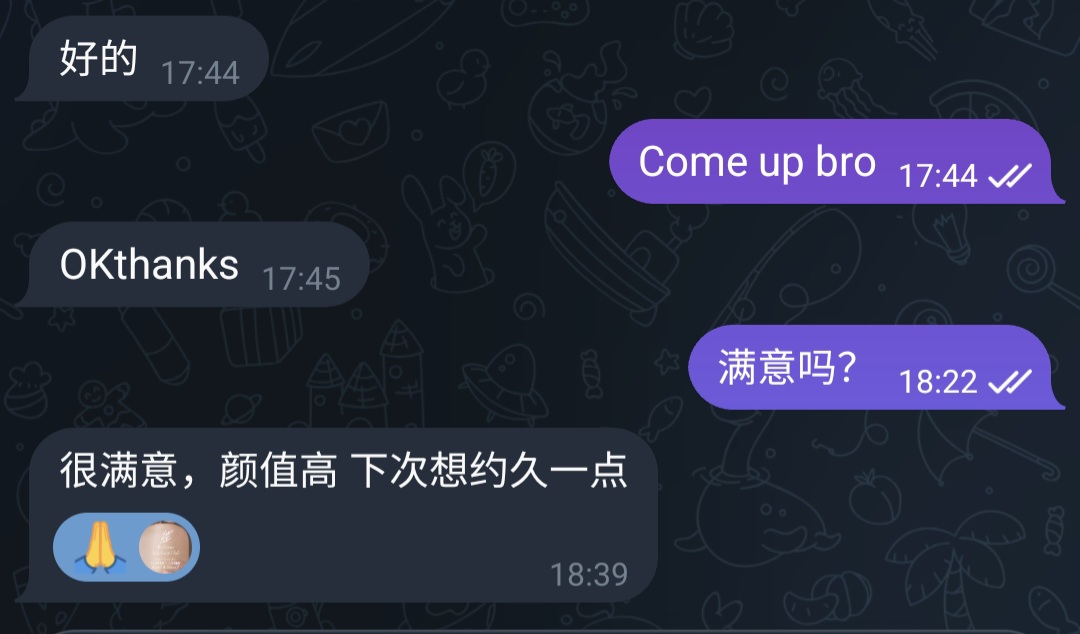
Task: Select the "满意吗?" message bubble
Action: (869, 369)
